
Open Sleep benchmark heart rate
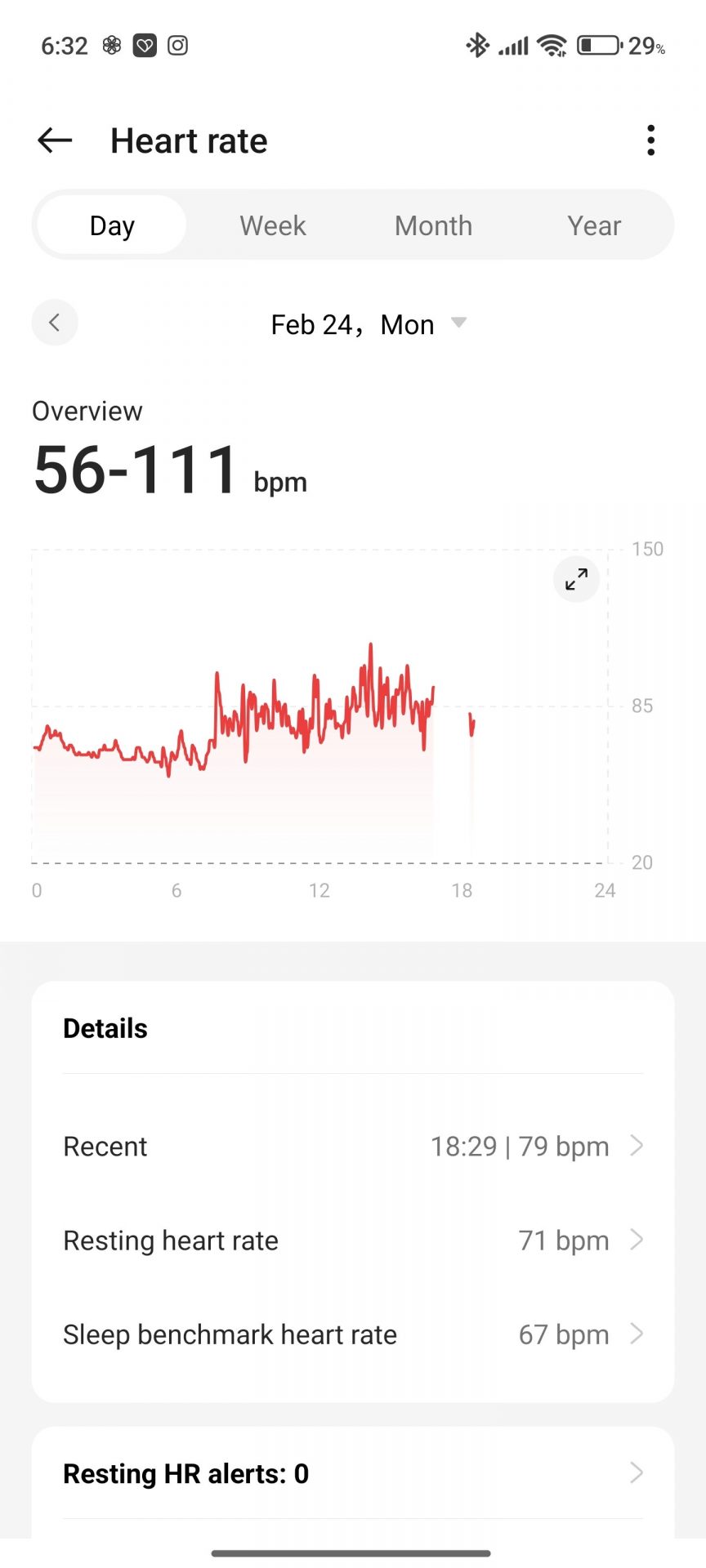353,1334
